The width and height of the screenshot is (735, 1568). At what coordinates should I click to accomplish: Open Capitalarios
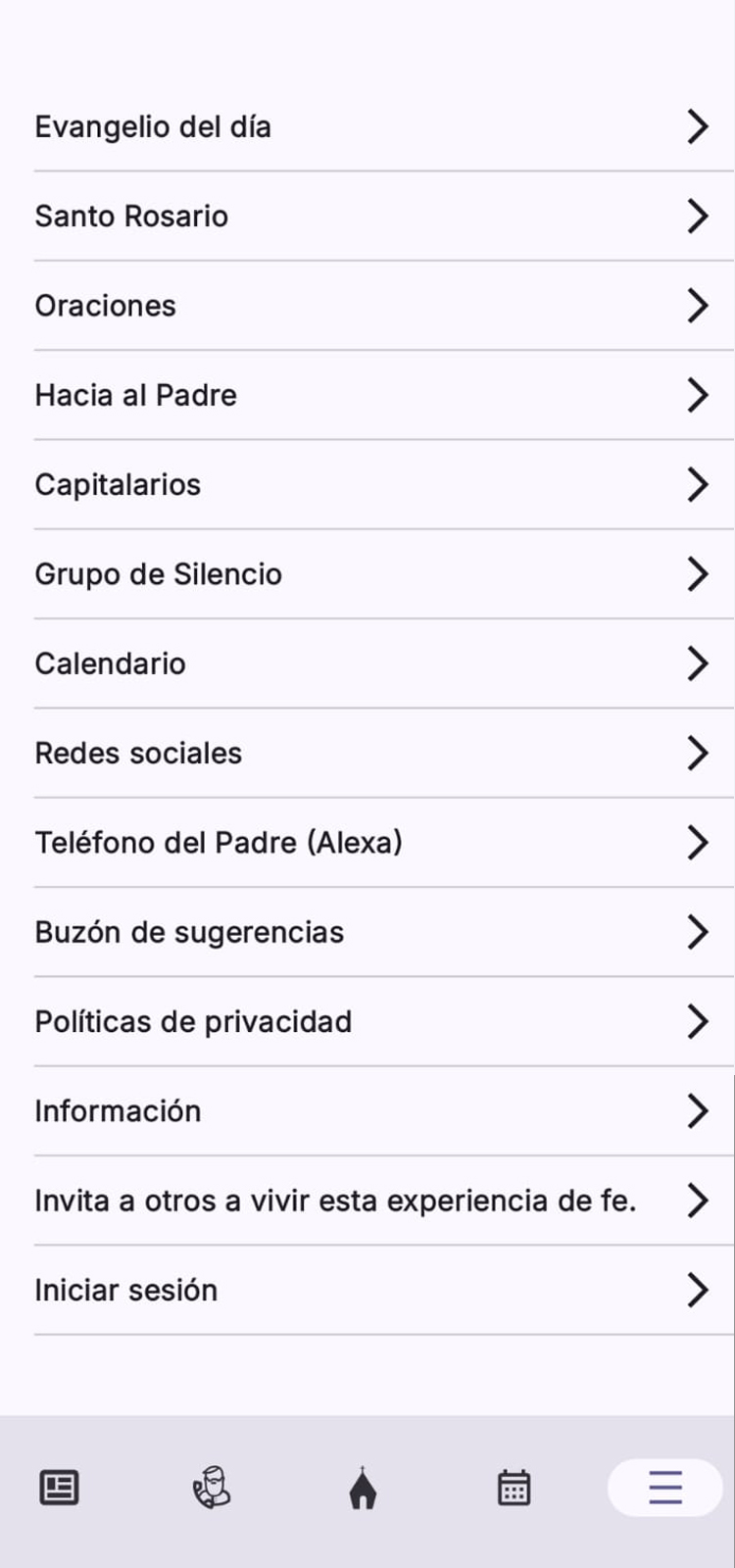point(118,484)
